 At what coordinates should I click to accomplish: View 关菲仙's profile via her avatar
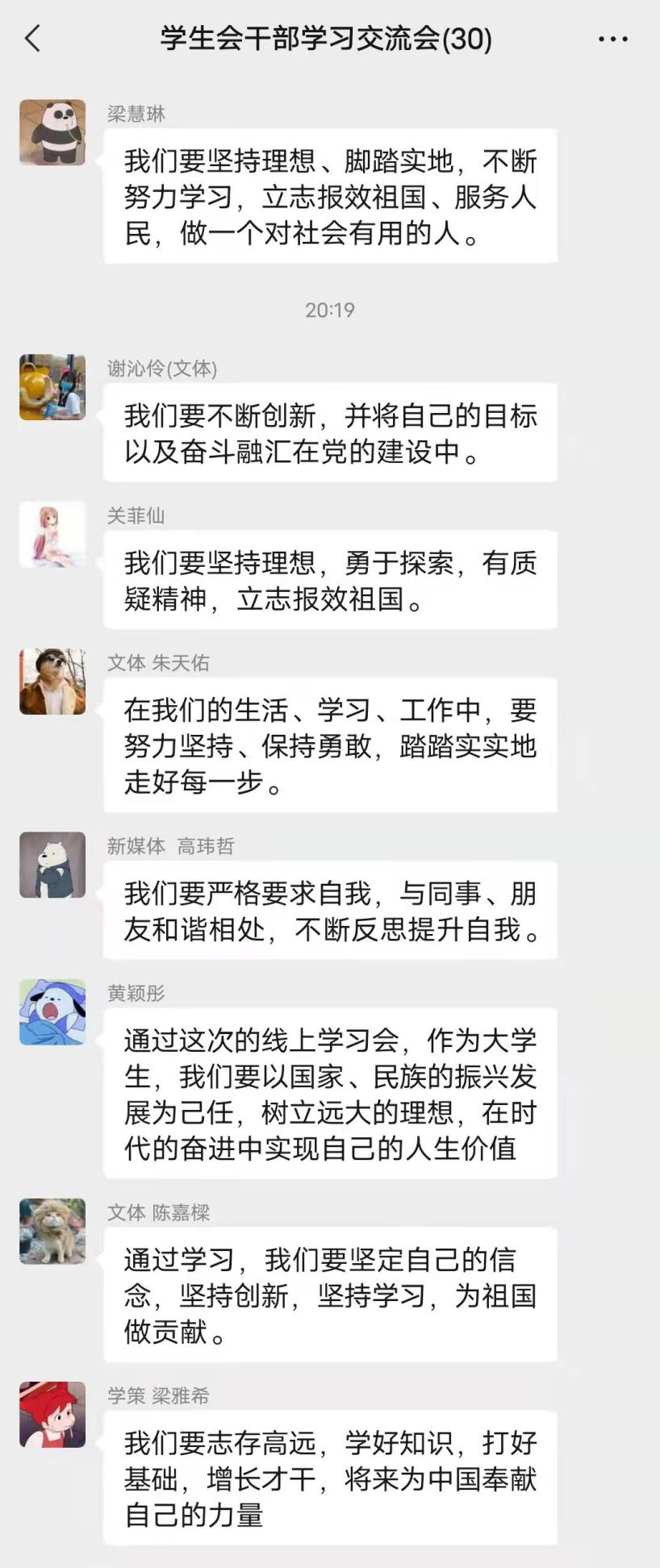(52, 534)
